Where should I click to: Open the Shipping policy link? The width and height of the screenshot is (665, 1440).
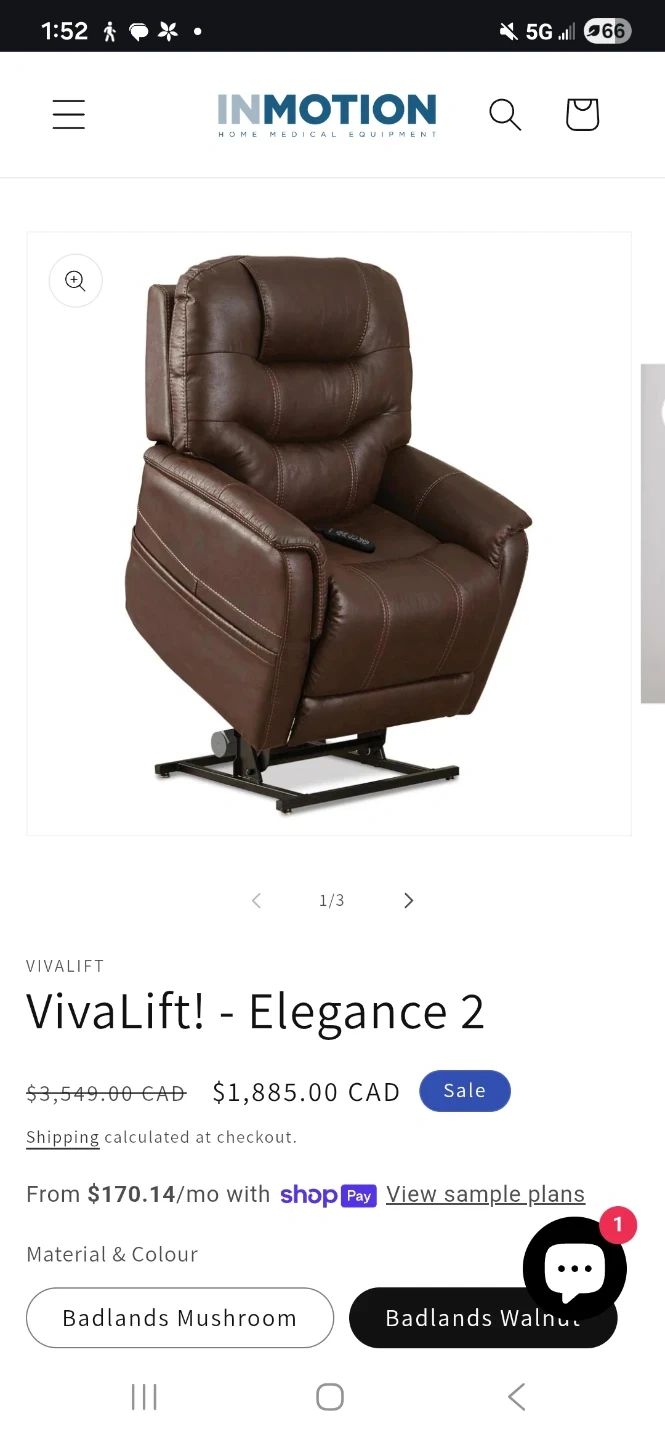62,1137
